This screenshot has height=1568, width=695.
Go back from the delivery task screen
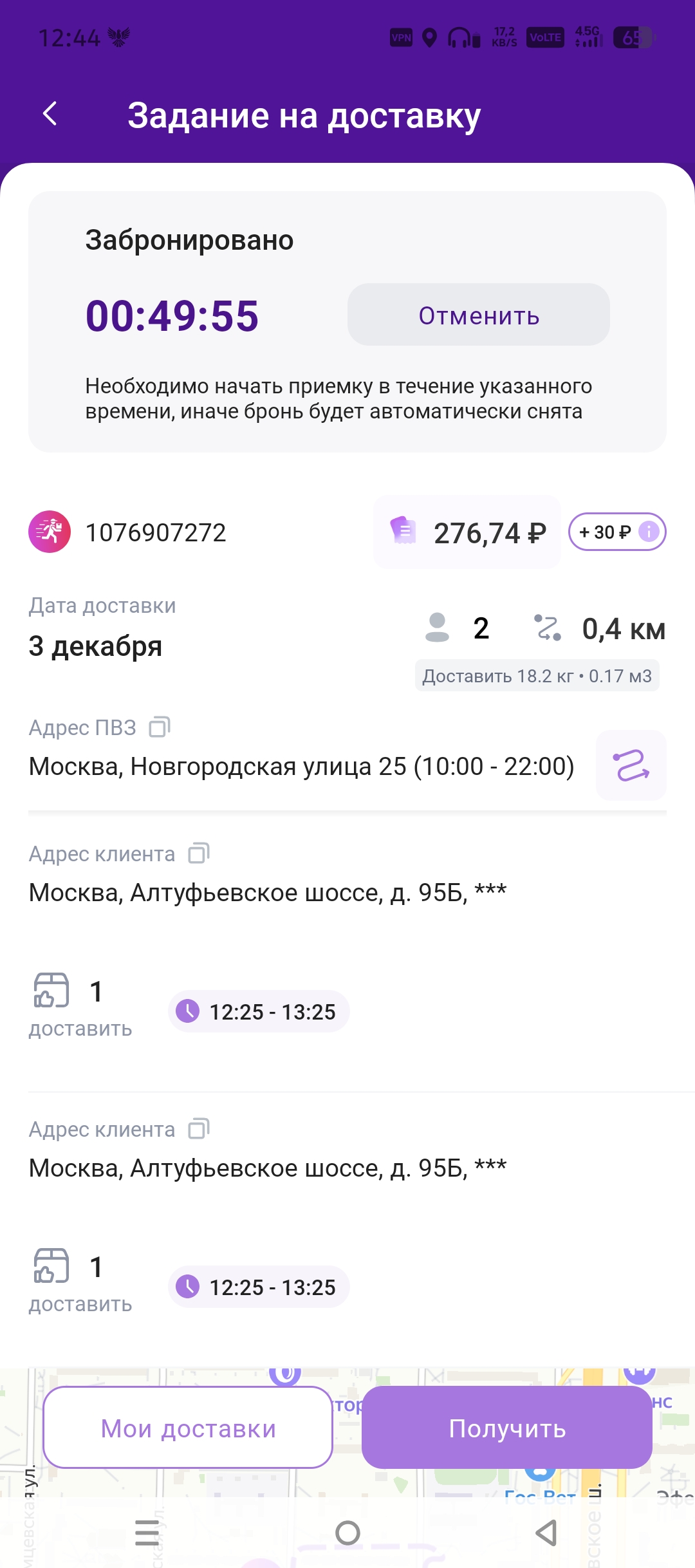(50, 114)
